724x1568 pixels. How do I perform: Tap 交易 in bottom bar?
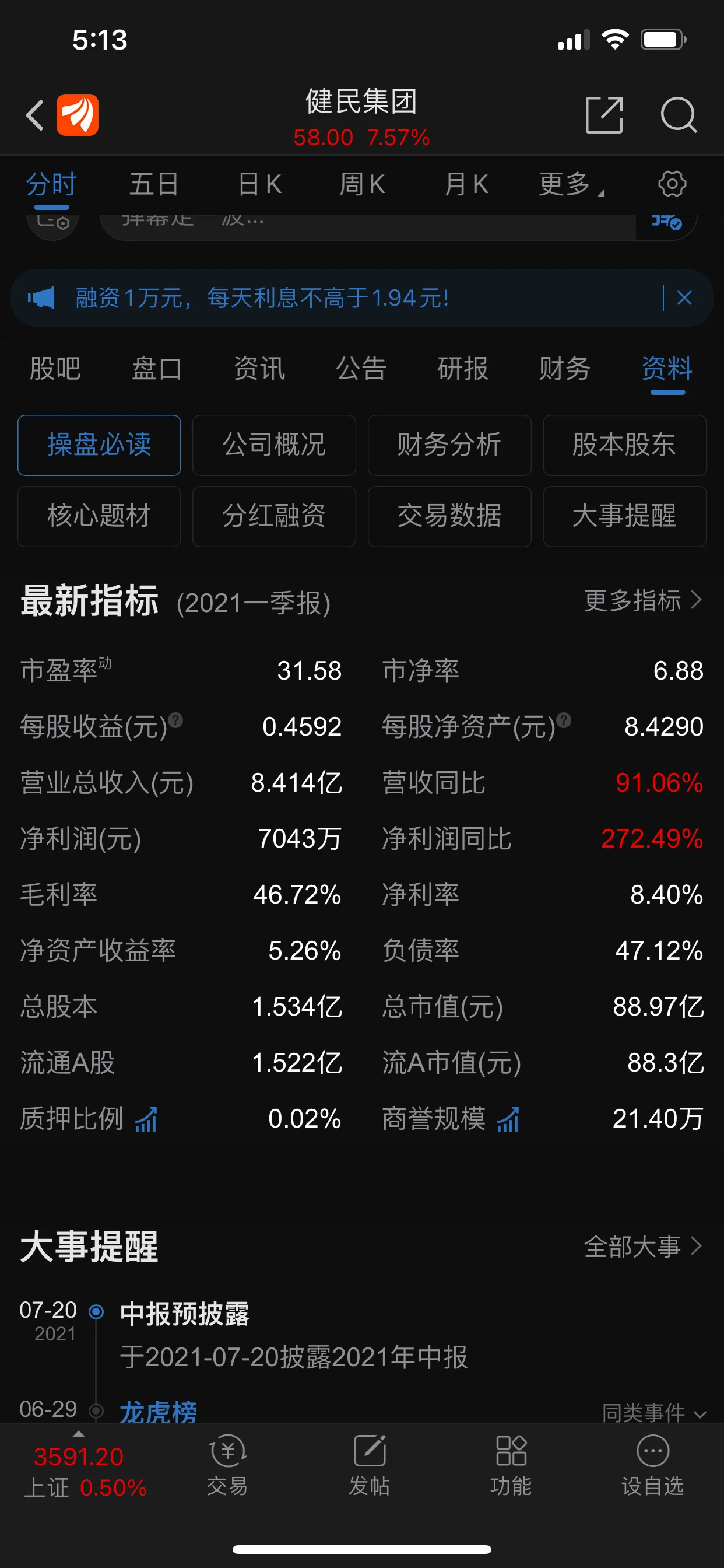[x=227, y=1466]
